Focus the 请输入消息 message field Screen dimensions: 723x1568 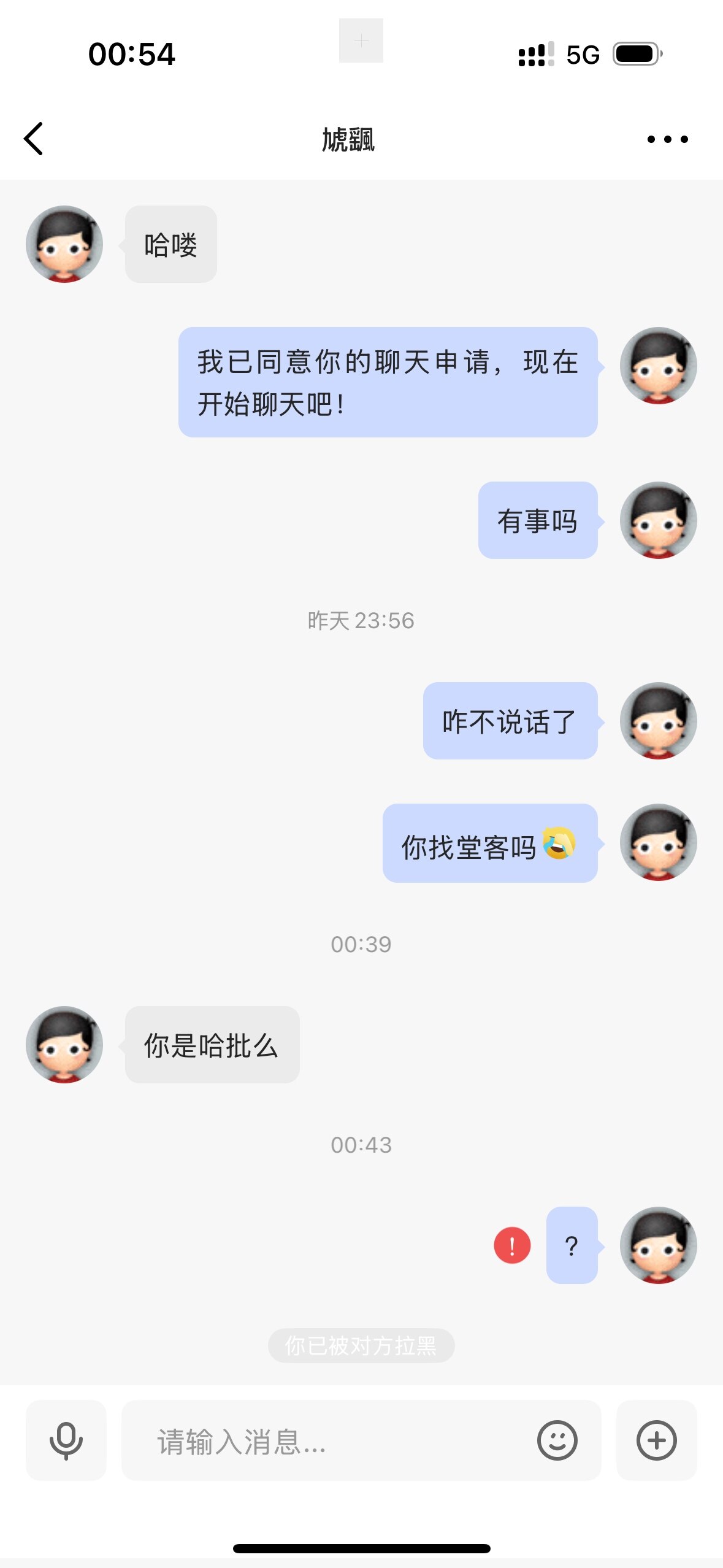(x=331, y=1440)
